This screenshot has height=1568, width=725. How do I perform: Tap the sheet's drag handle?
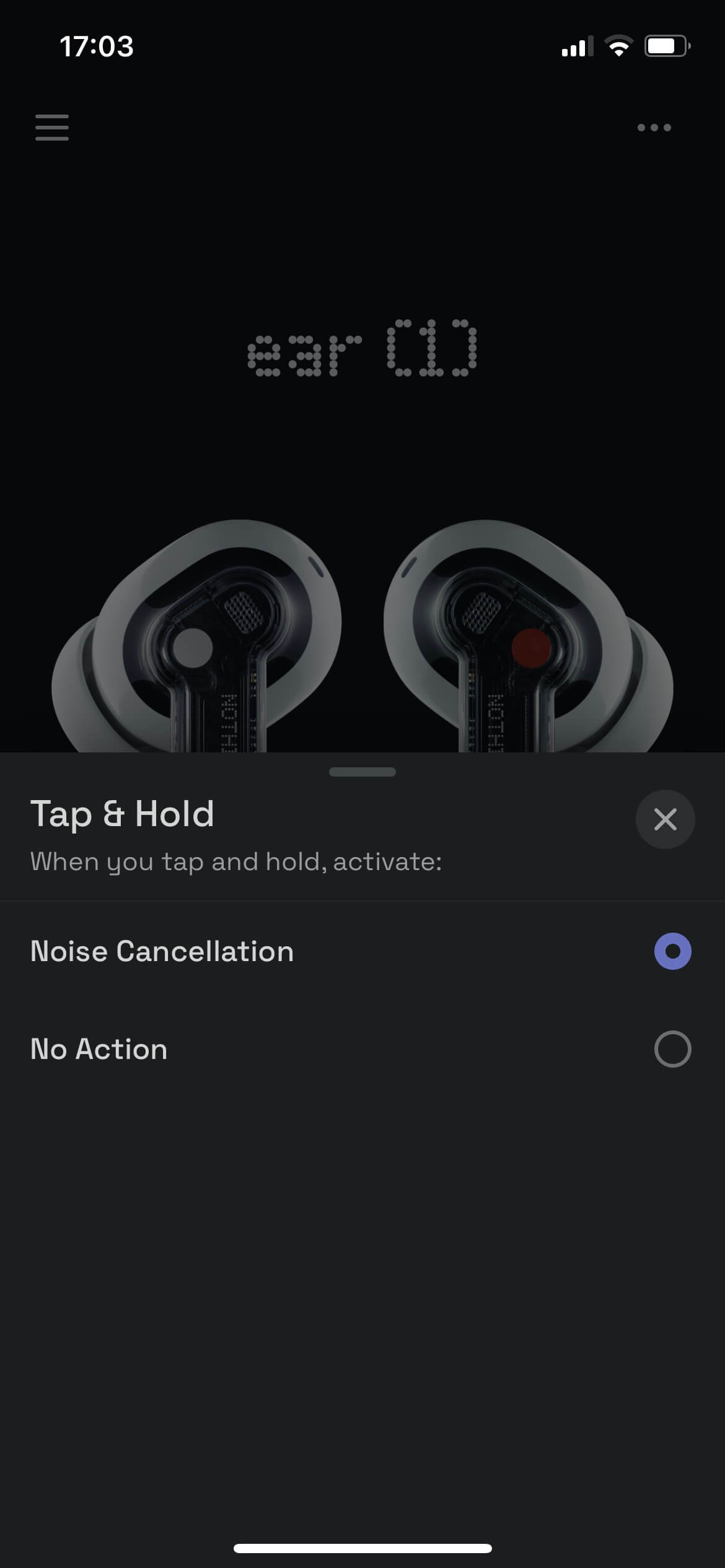[x=362, y=772]
